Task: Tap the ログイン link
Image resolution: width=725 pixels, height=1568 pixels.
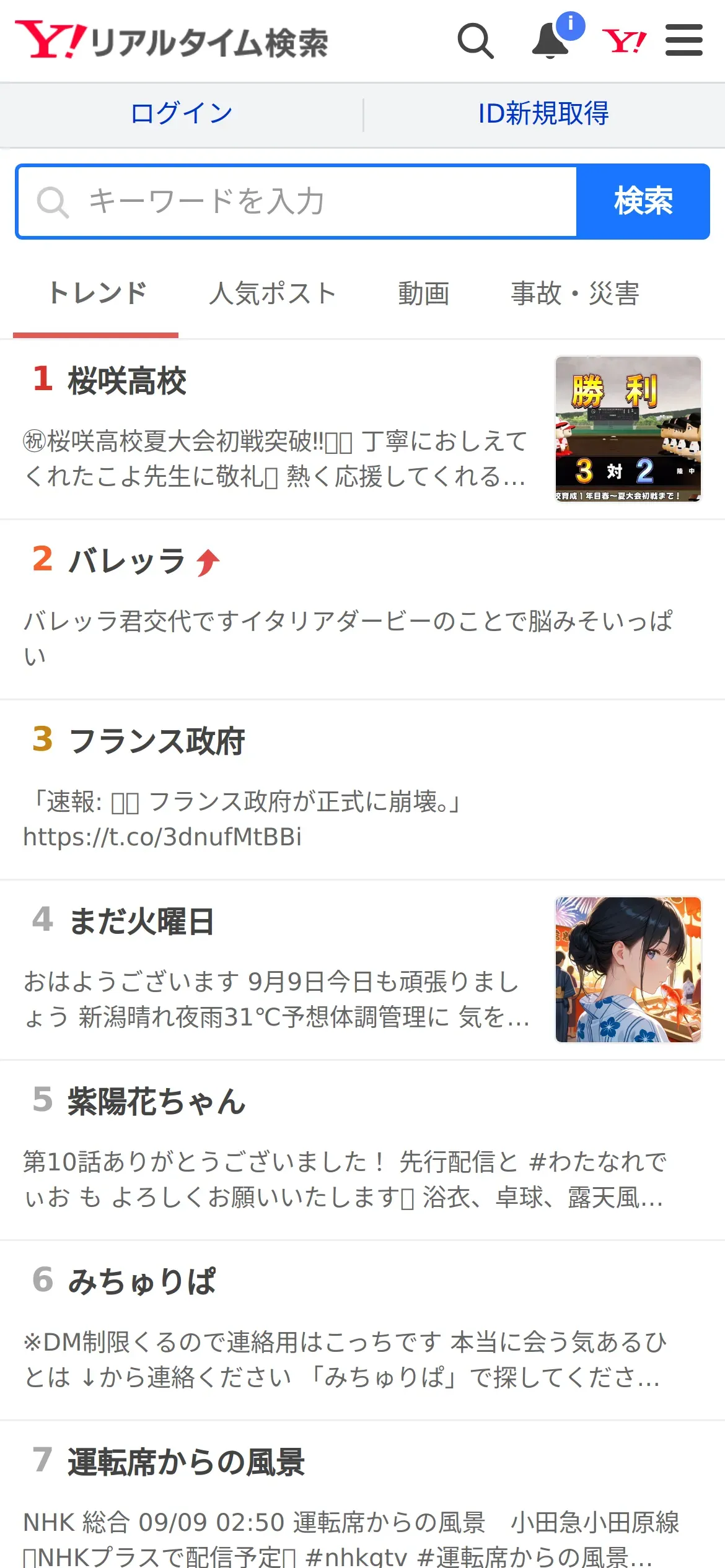Action: [182, 114]
